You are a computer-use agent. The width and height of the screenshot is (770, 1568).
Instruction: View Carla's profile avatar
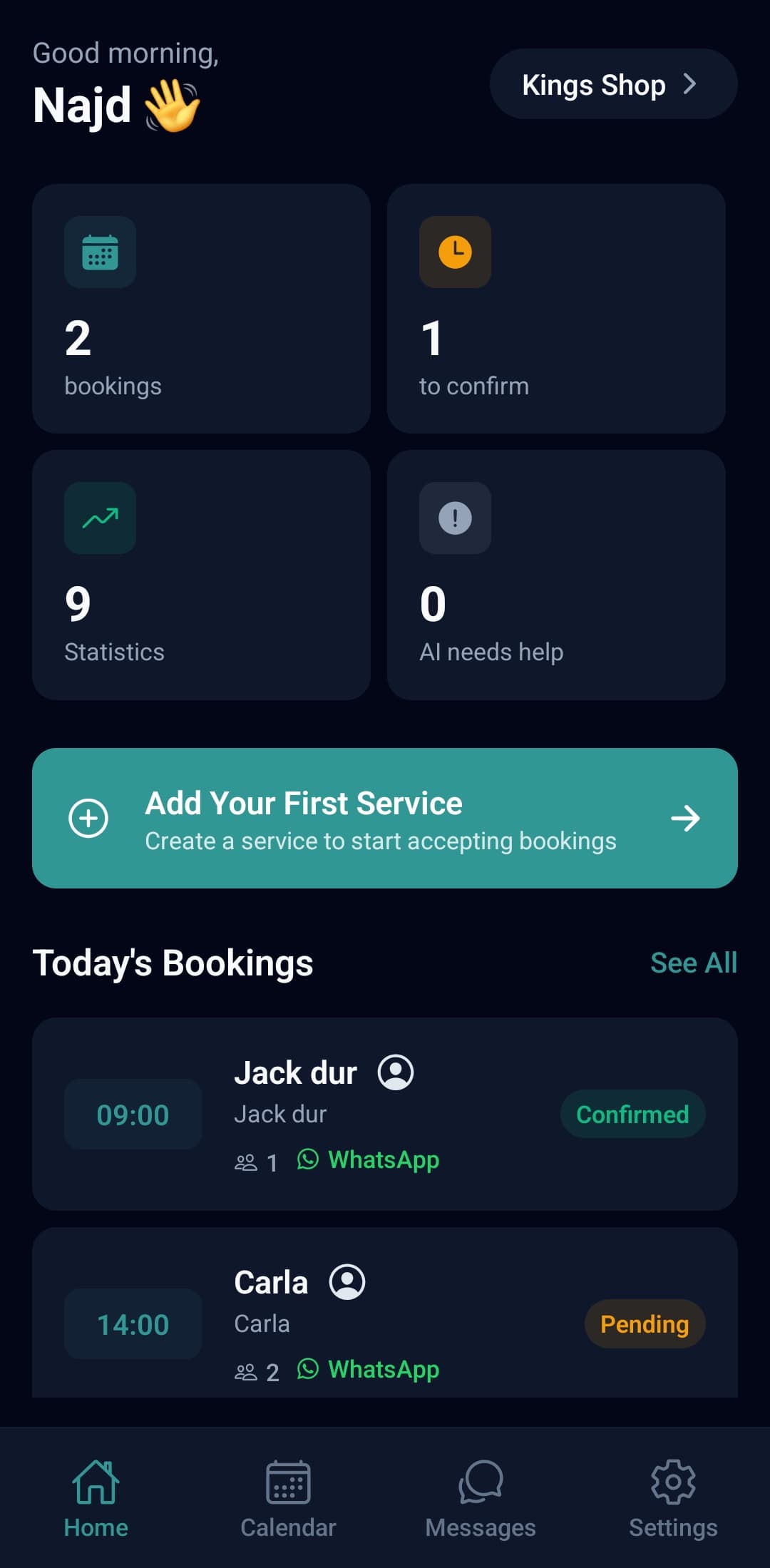[x=347, y=1281]
